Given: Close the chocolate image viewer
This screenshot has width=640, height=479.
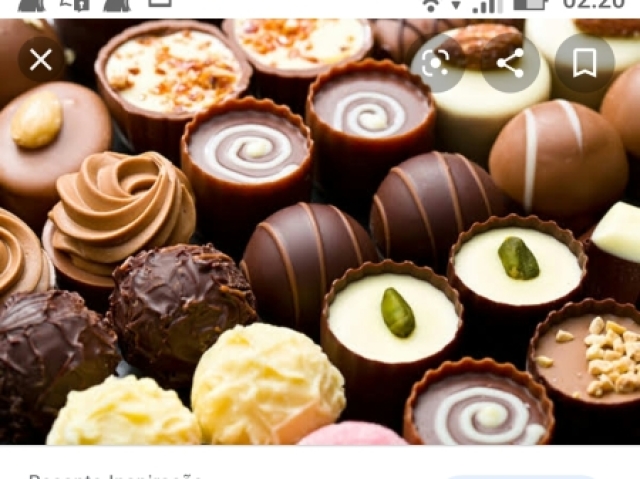Looking at the screenshot, I should point(41,61).
